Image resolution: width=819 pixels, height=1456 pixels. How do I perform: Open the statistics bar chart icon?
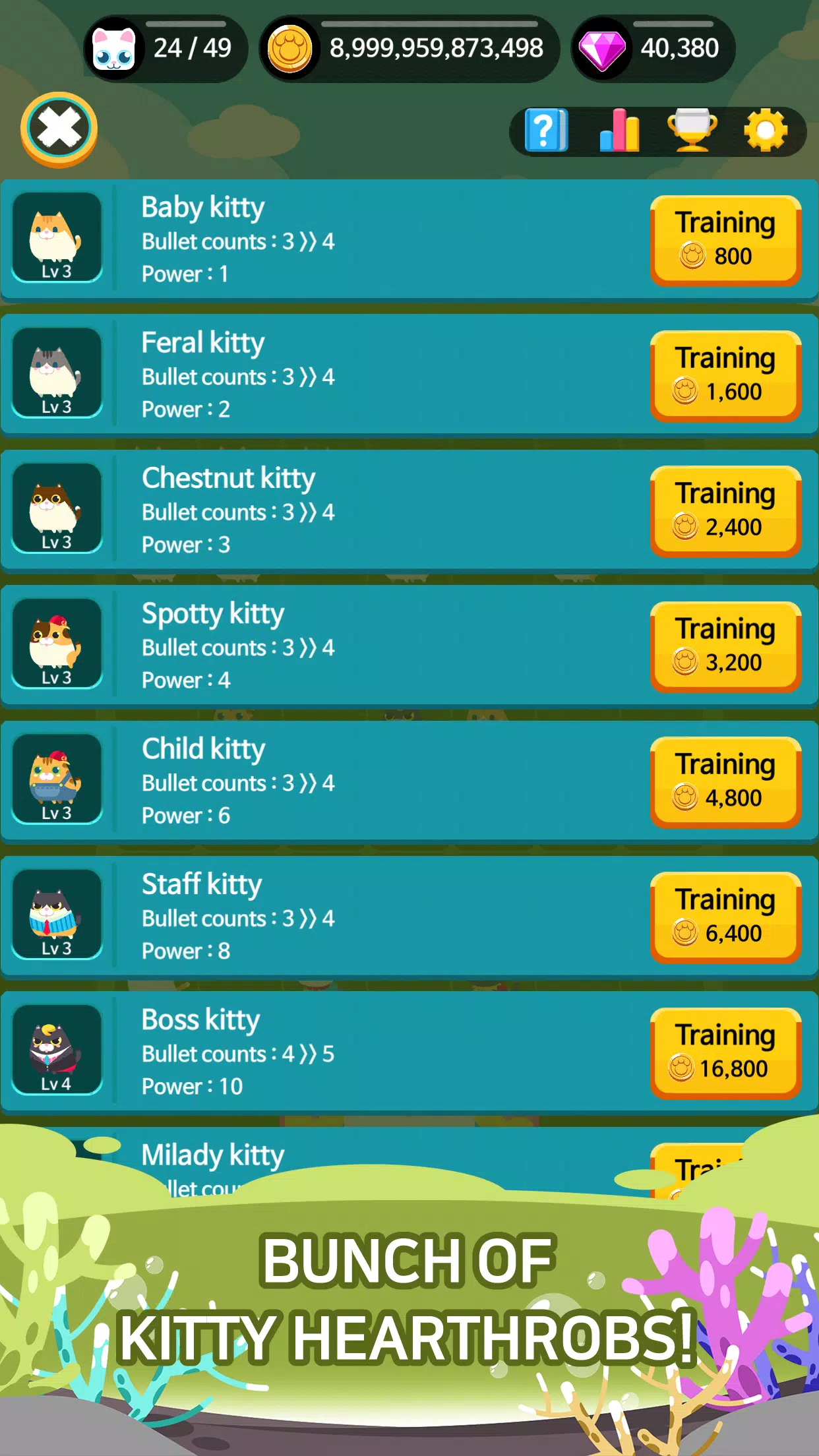(x=619, y=131)
